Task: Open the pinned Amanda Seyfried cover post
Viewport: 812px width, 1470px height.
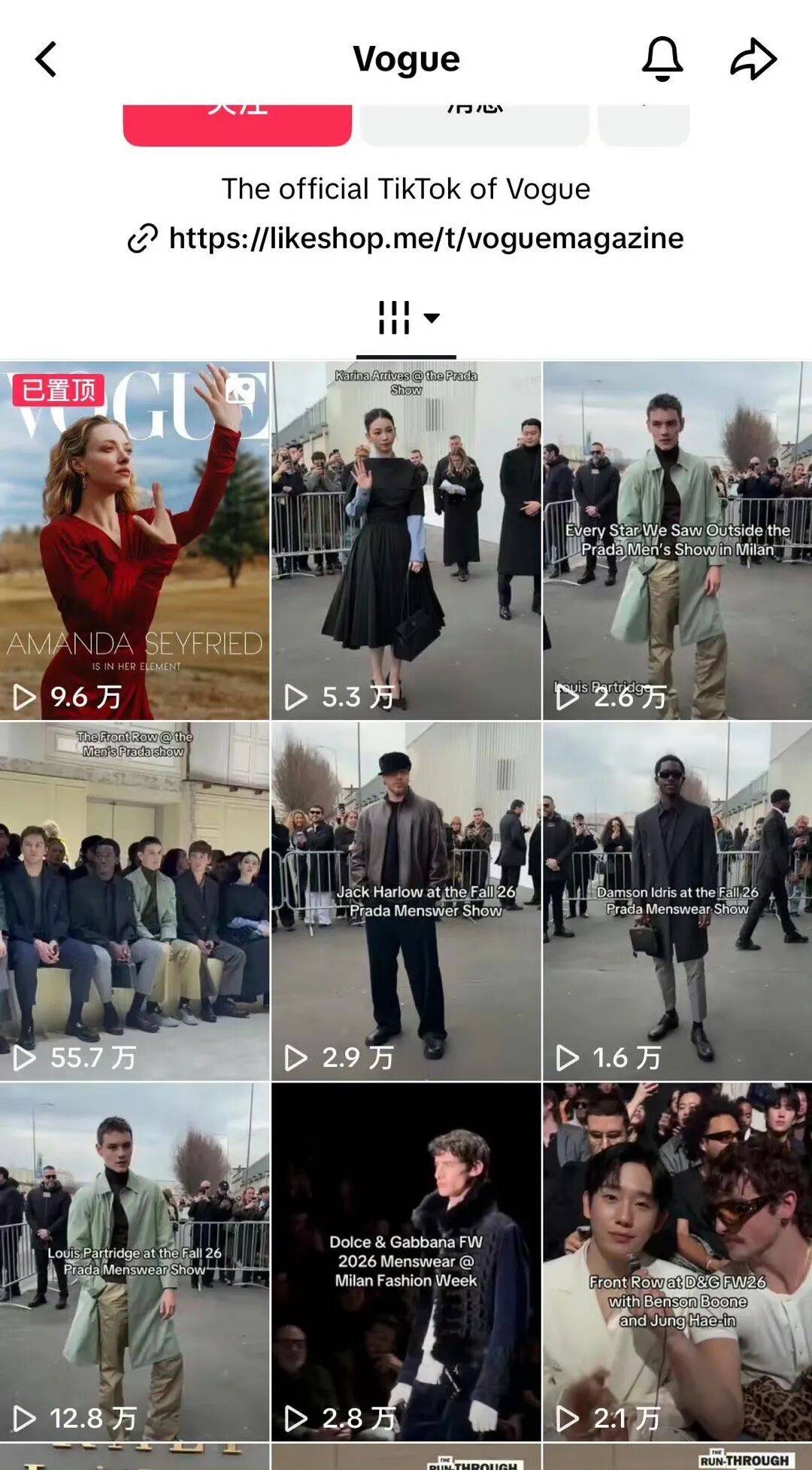Action: (135, 540)
